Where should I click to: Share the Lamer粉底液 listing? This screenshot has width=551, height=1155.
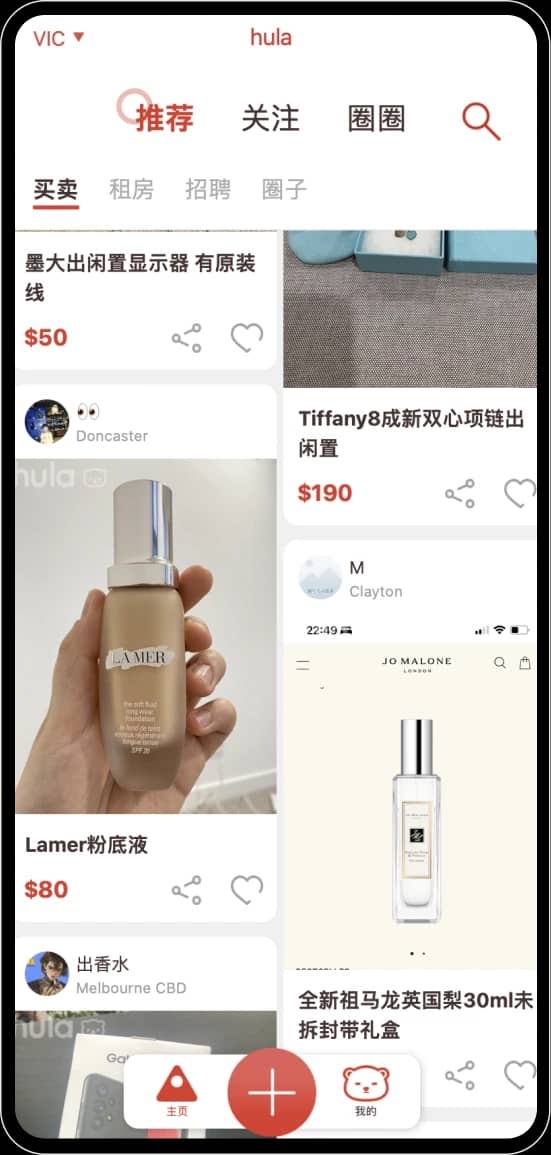pyautogui.click(x=186, y=890)
